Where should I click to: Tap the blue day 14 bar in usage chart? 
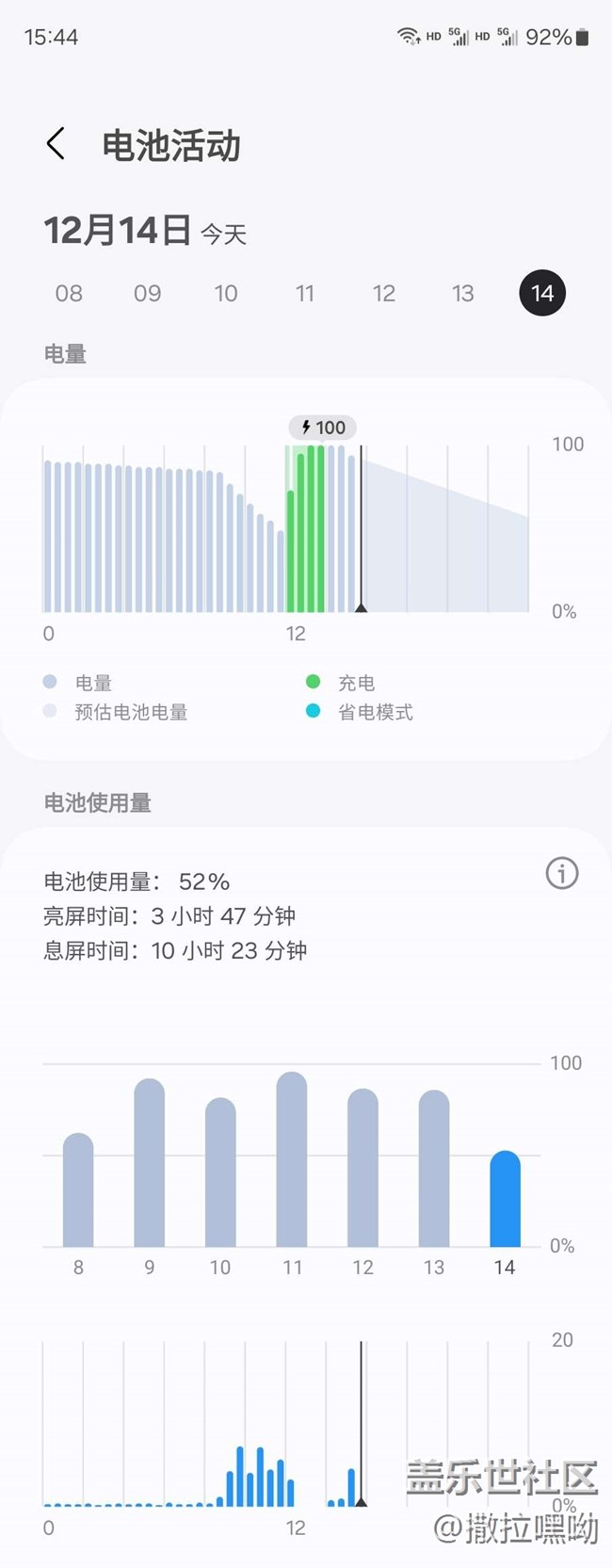[505, 1199]
